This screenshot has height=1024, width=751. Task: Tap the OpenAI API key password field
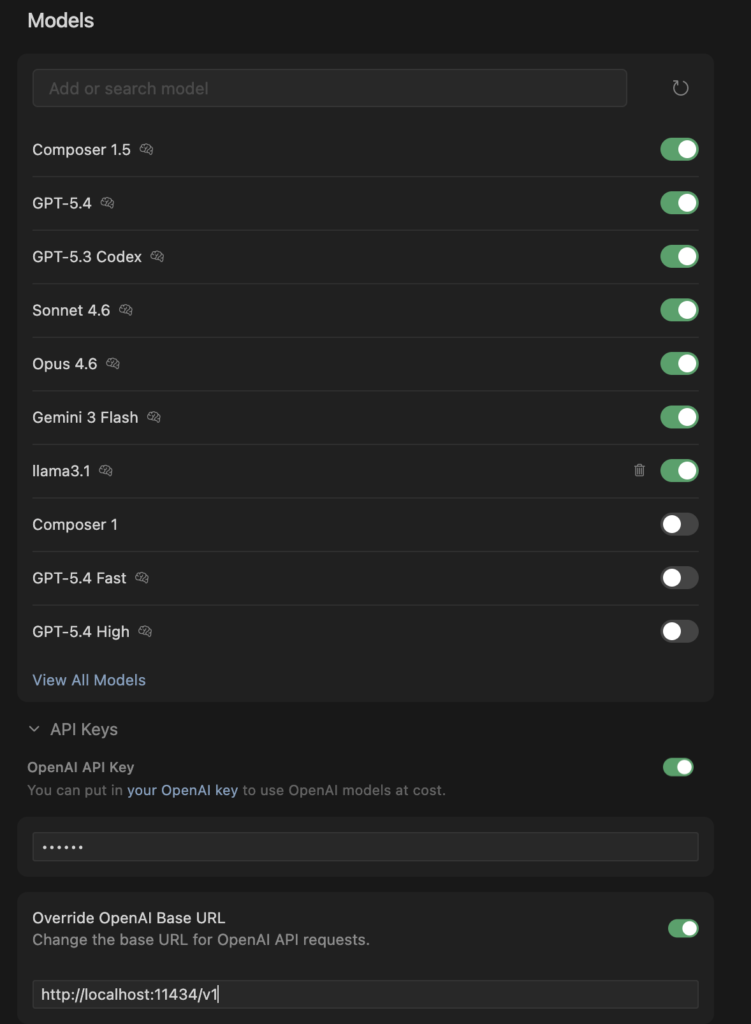tap(365, 847)
